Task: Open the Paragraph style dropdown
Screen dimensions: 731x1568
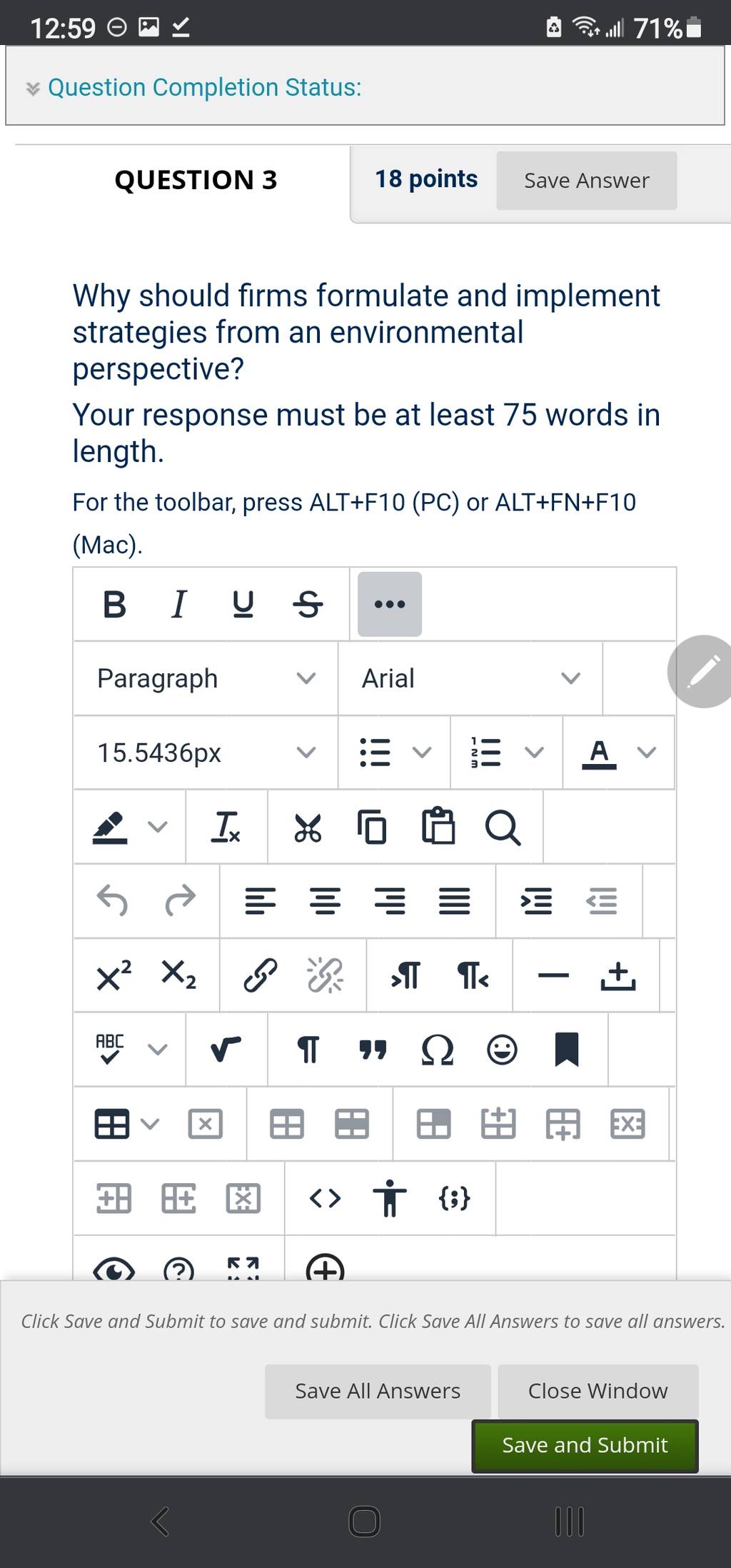Action: [x=206, y=678]
